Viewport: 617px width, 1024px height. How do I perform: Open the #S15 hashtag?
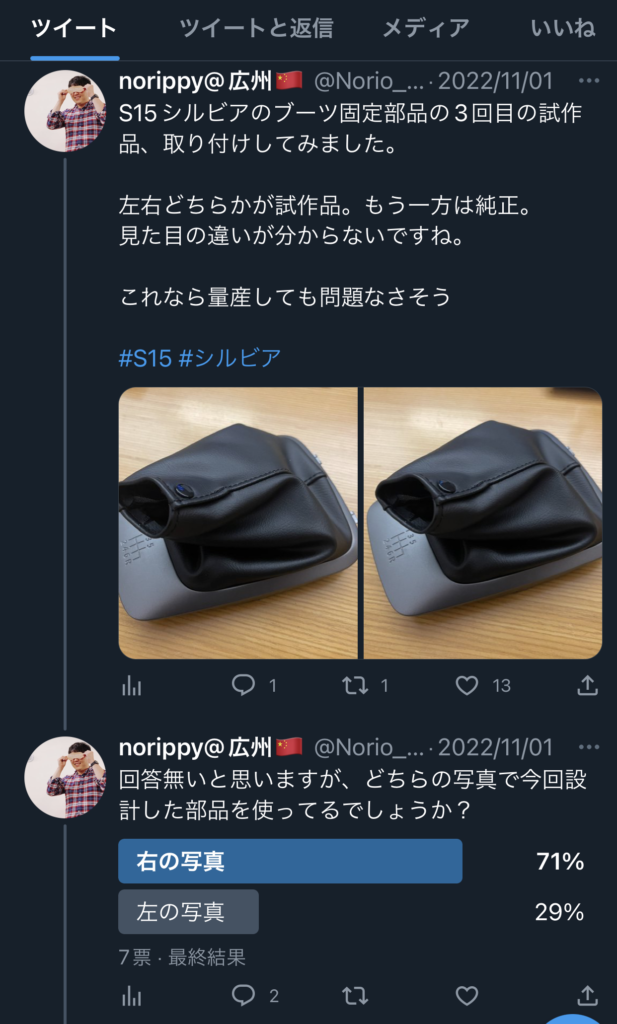(x=145, y=358)
